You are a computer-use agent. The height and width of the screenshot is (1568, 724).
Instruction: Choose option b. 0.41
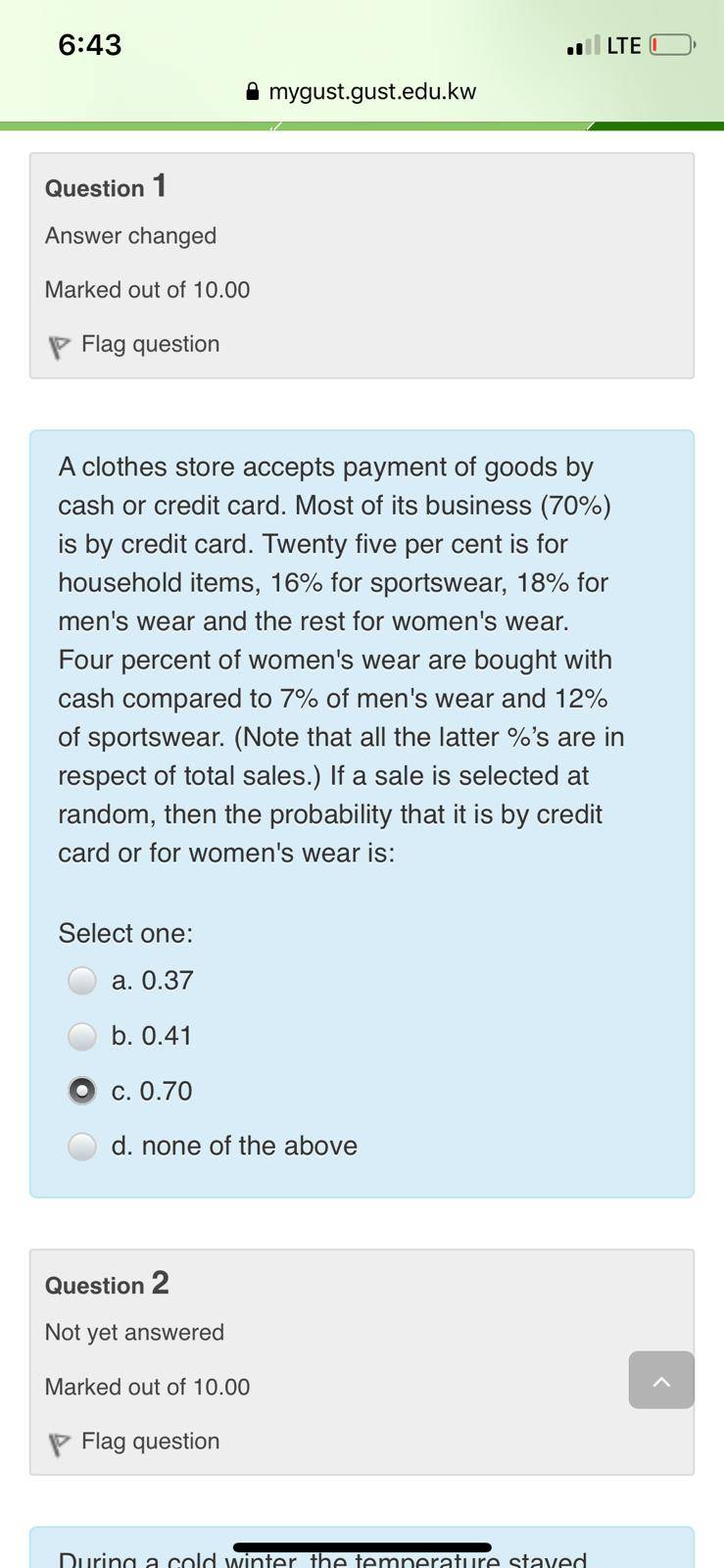tap(82, 1036)
